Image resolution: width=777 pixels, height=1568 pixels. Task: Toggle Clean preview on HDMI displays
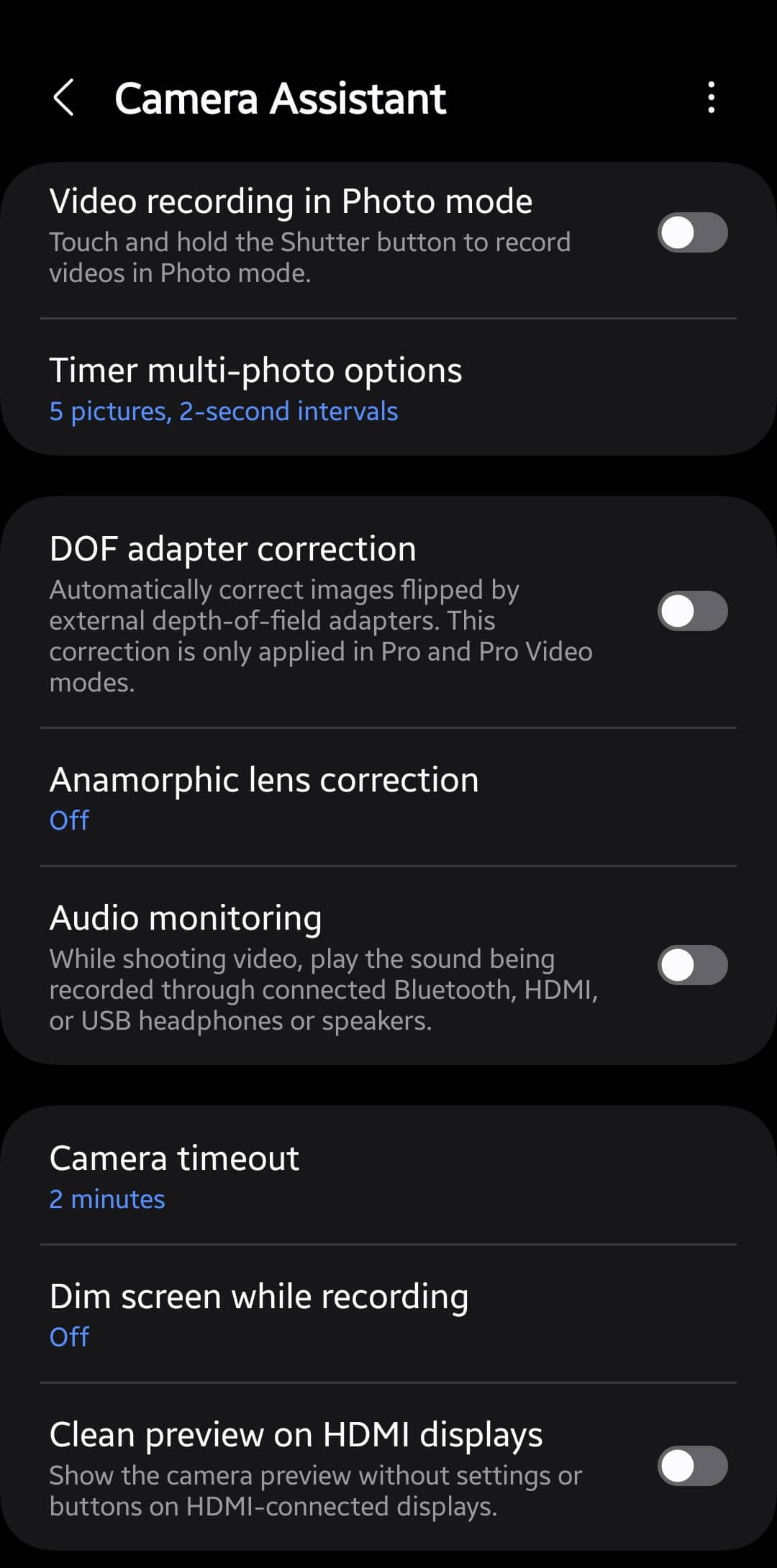click(692, 1466)
